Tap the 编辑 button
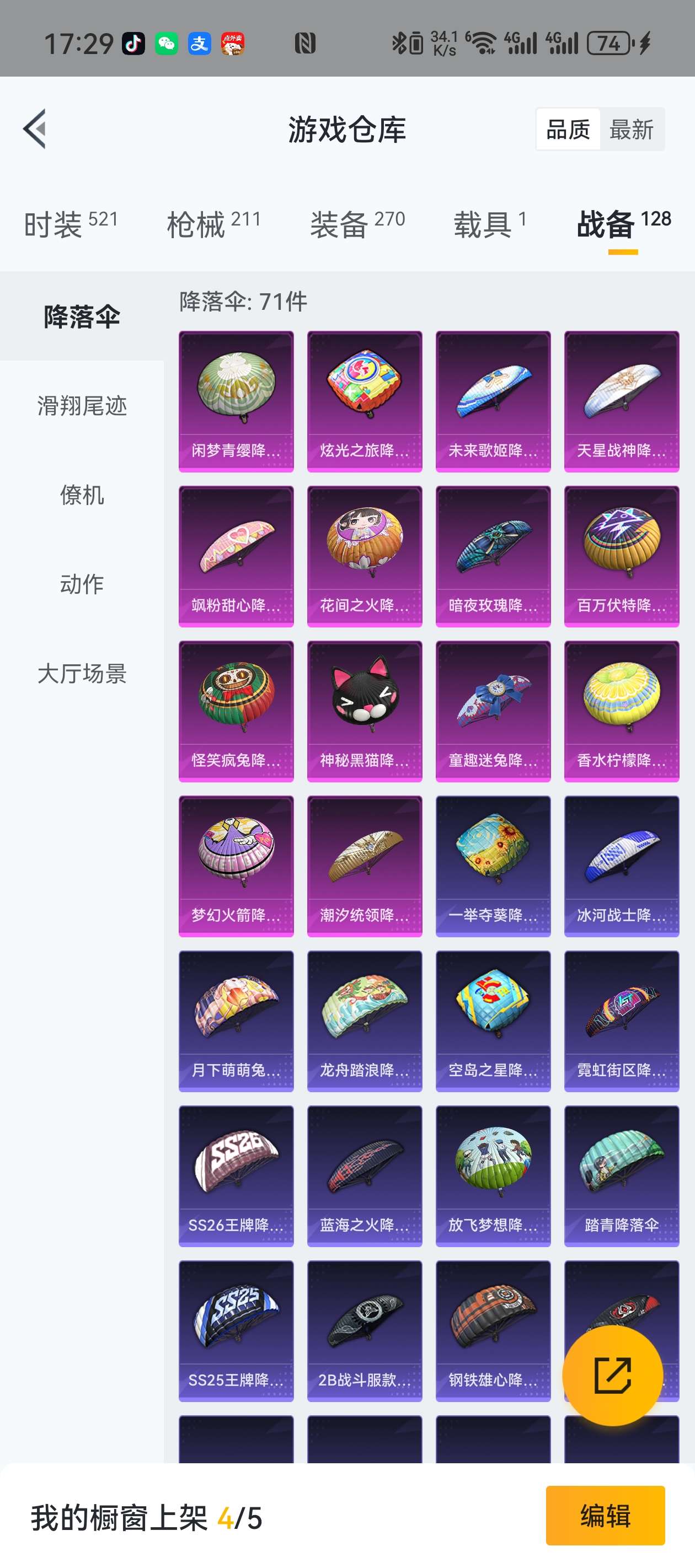Image resolution: width=695 pixels, height=1568 pixels. [605, 1515]
